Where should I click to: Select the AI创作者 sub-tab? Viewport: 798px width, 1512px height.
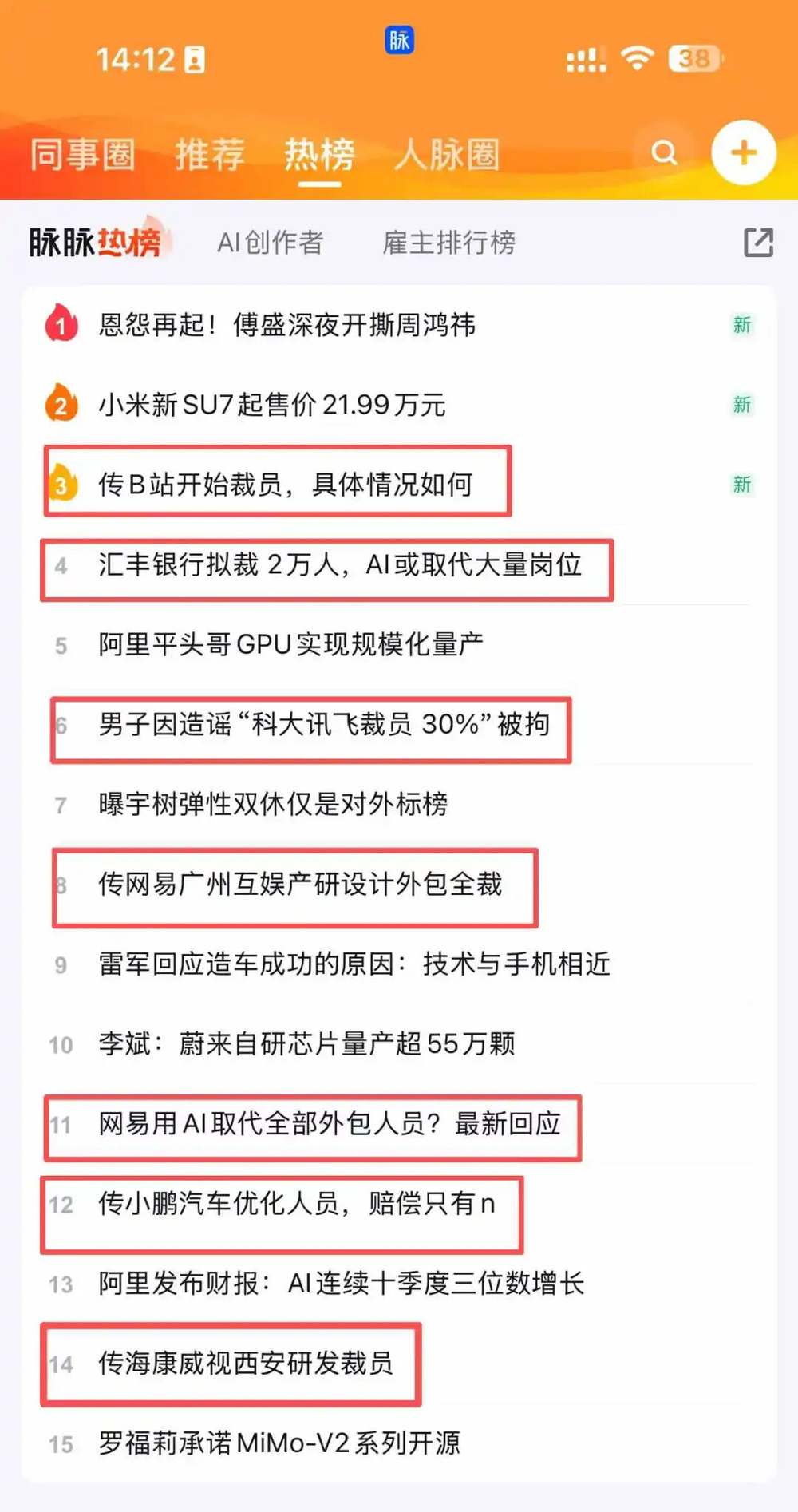coord(271,242)
